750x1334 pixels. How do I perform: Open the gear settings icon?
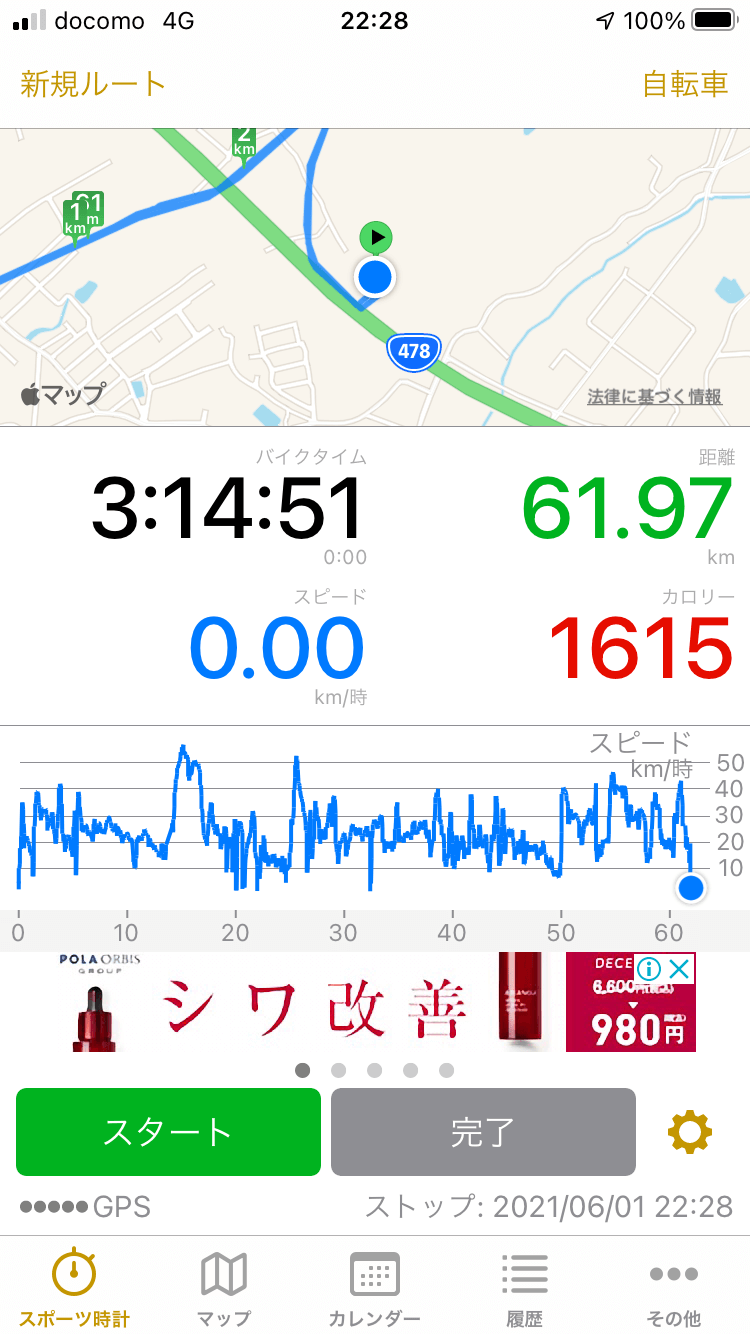690,1132
